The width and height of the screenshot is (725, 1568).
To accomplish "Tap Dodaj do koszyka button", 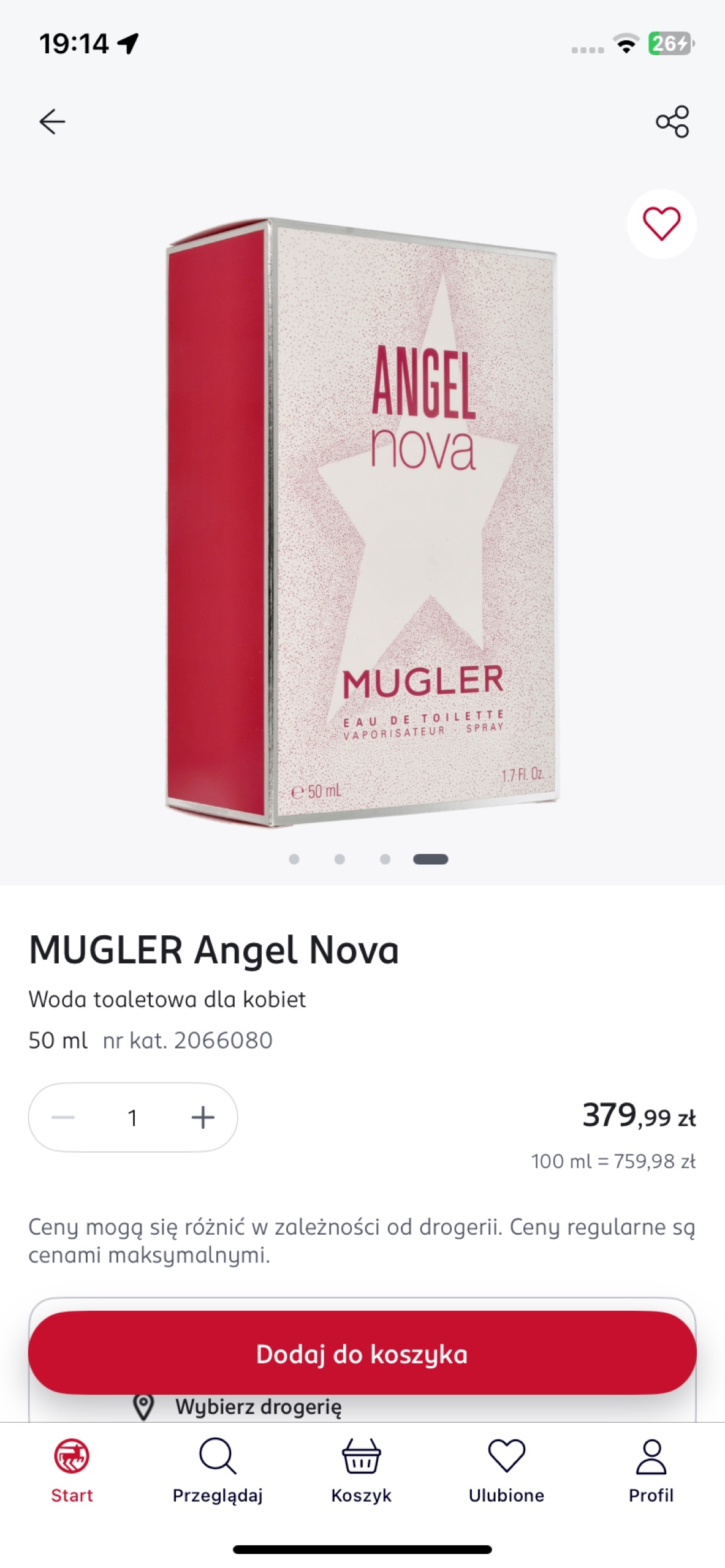I will (x=362, y=1354).
